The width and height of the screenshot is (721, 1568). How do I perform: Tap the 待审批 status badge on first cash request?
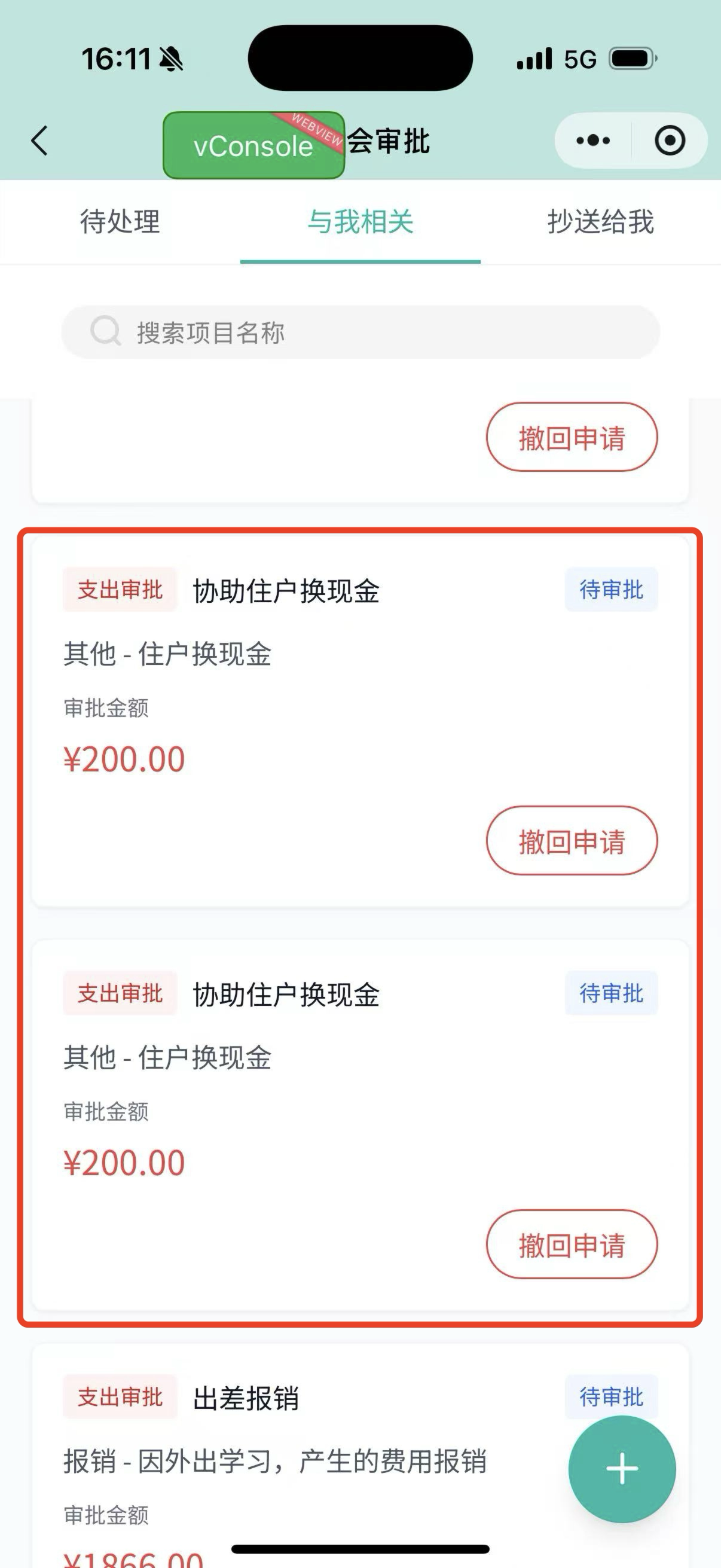coord(611,589)
